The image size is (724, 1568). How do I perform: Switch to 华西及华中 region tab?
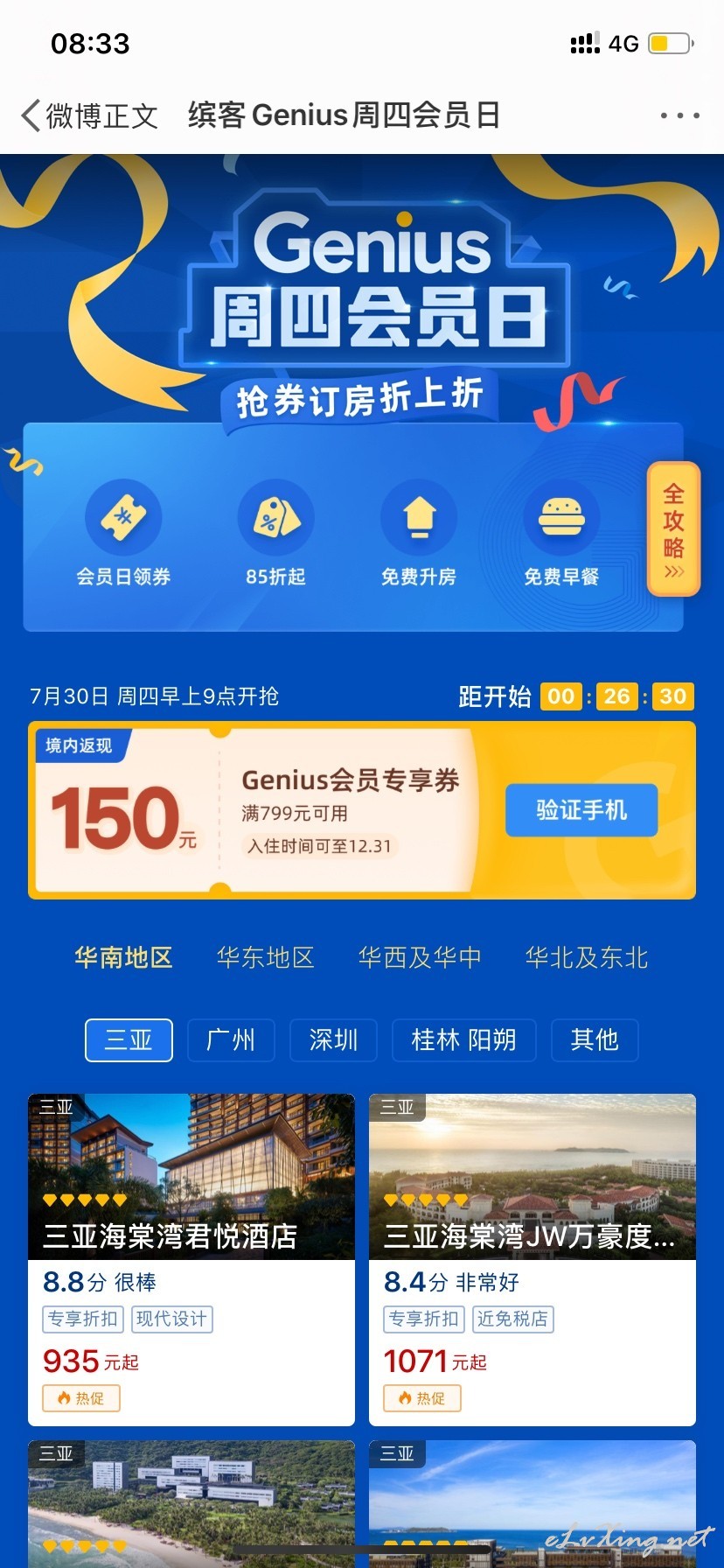420,957
